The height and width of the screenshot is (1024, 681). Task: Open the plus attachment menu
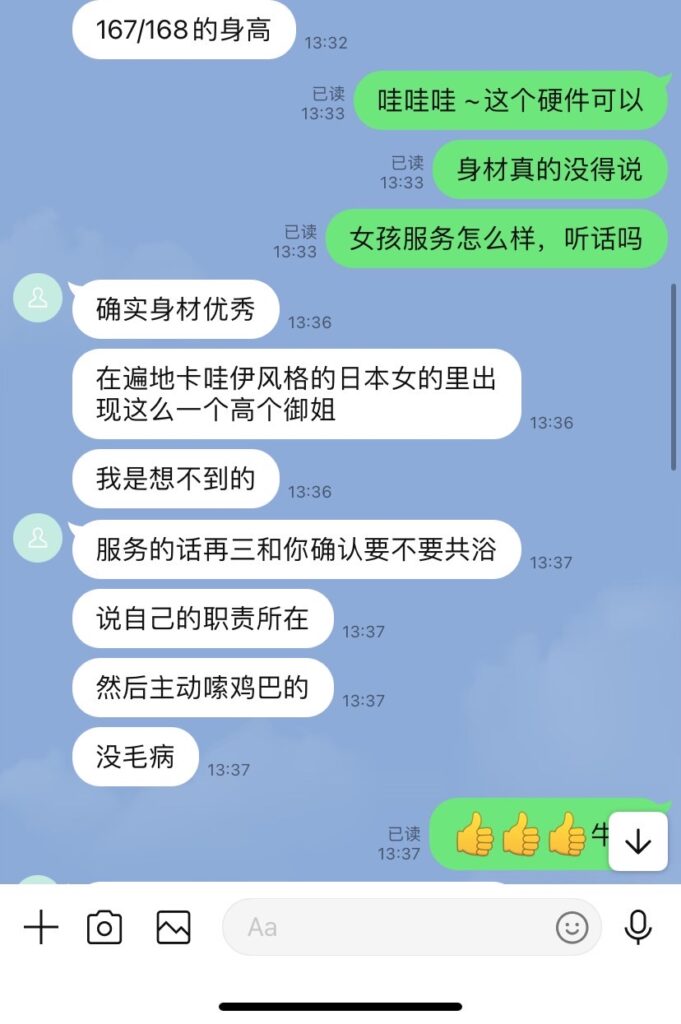tap(41, 928)
